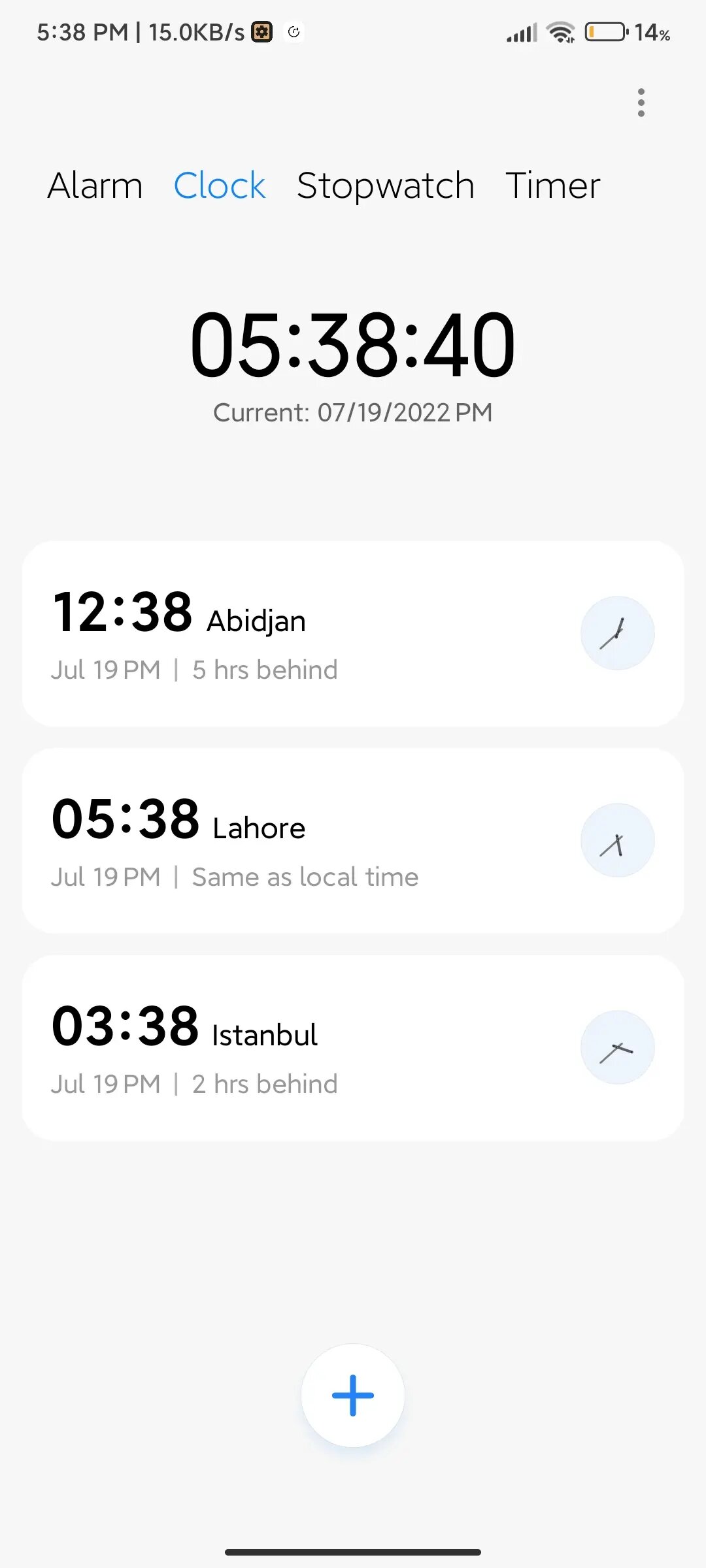Open the Timer tab
This screenshot has width=706, height=1568.
(553, 186)
